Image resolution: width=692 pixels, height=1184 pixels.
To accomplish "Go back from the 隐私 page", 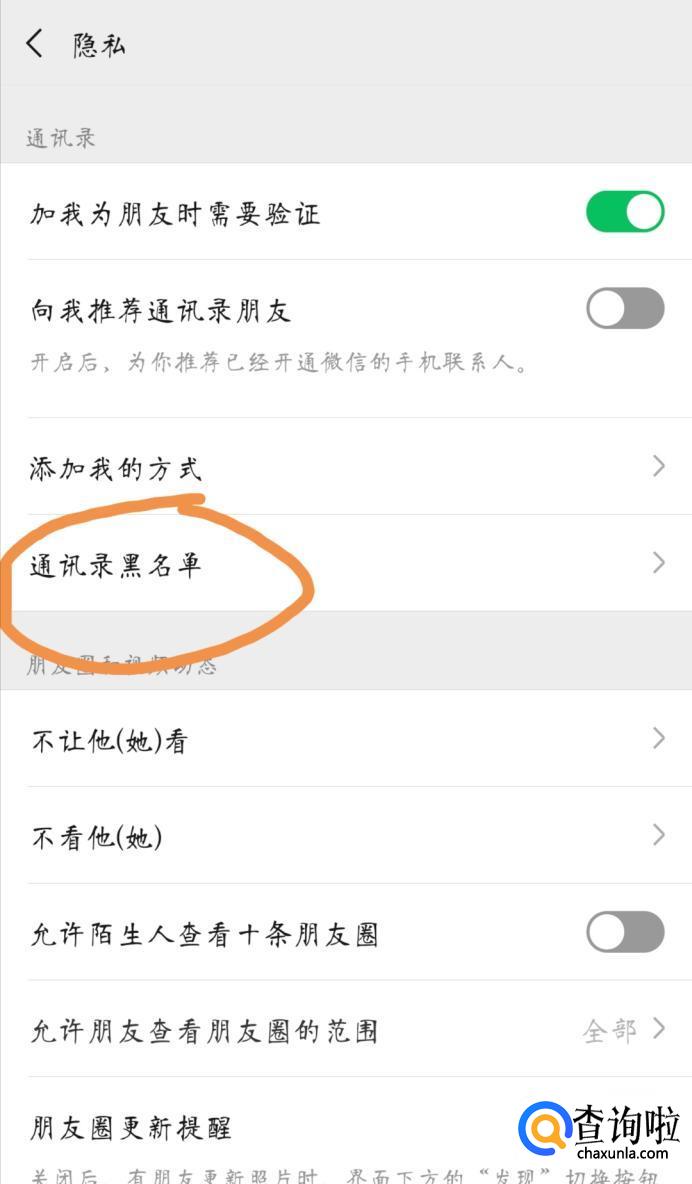I will pyautogui.click(x=35, y=44).
